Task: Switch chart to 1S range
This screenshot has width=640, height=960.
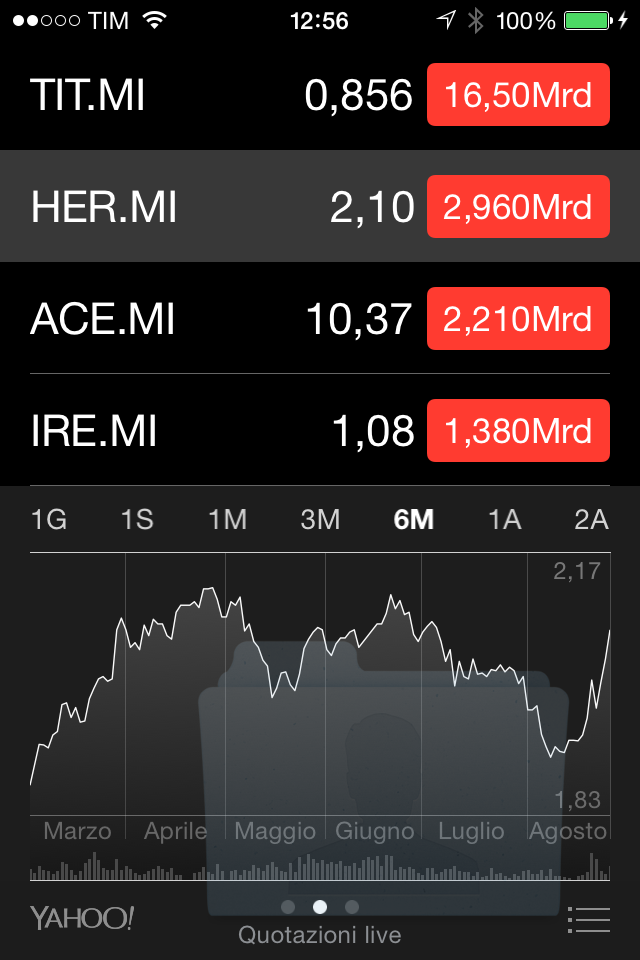Action: click(137, 520)
